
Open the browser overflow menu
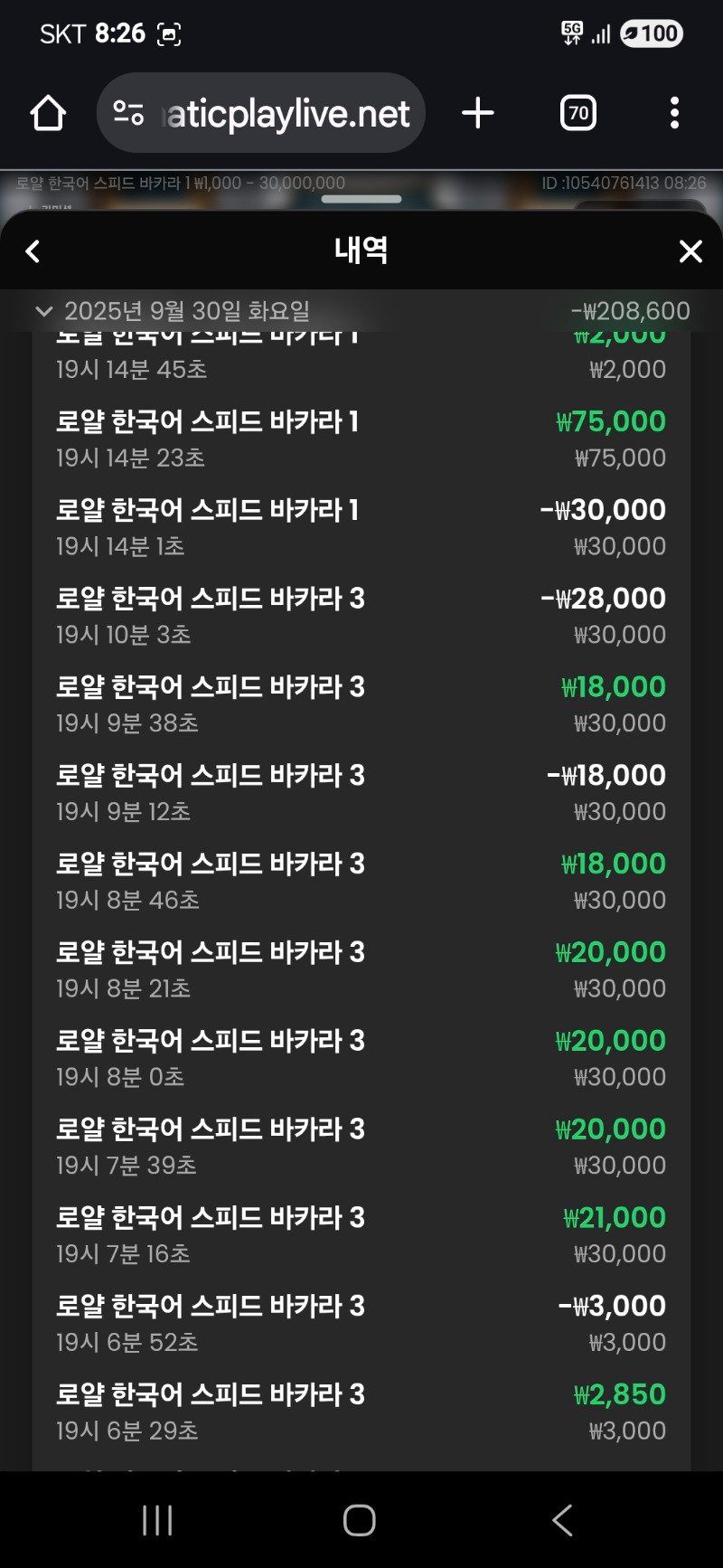[674, 113]
